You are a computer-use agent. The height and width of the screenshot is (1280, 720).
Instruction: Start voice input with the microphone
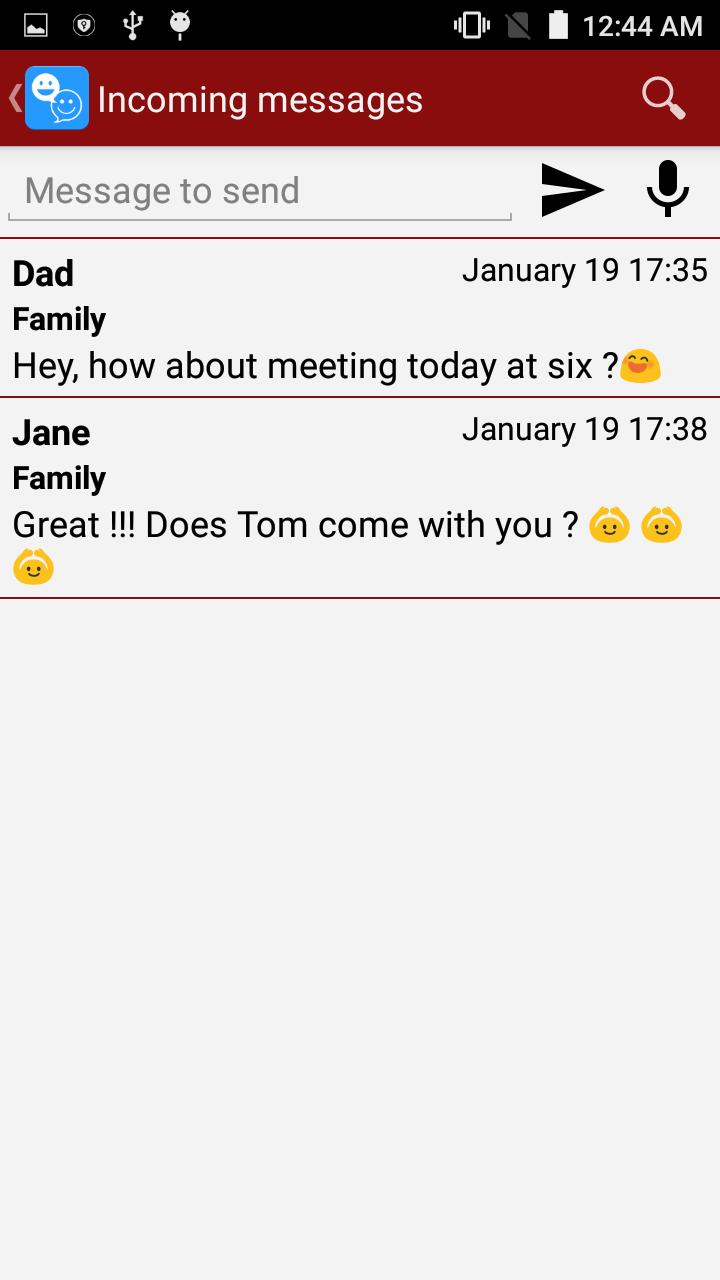pos(667,189)
